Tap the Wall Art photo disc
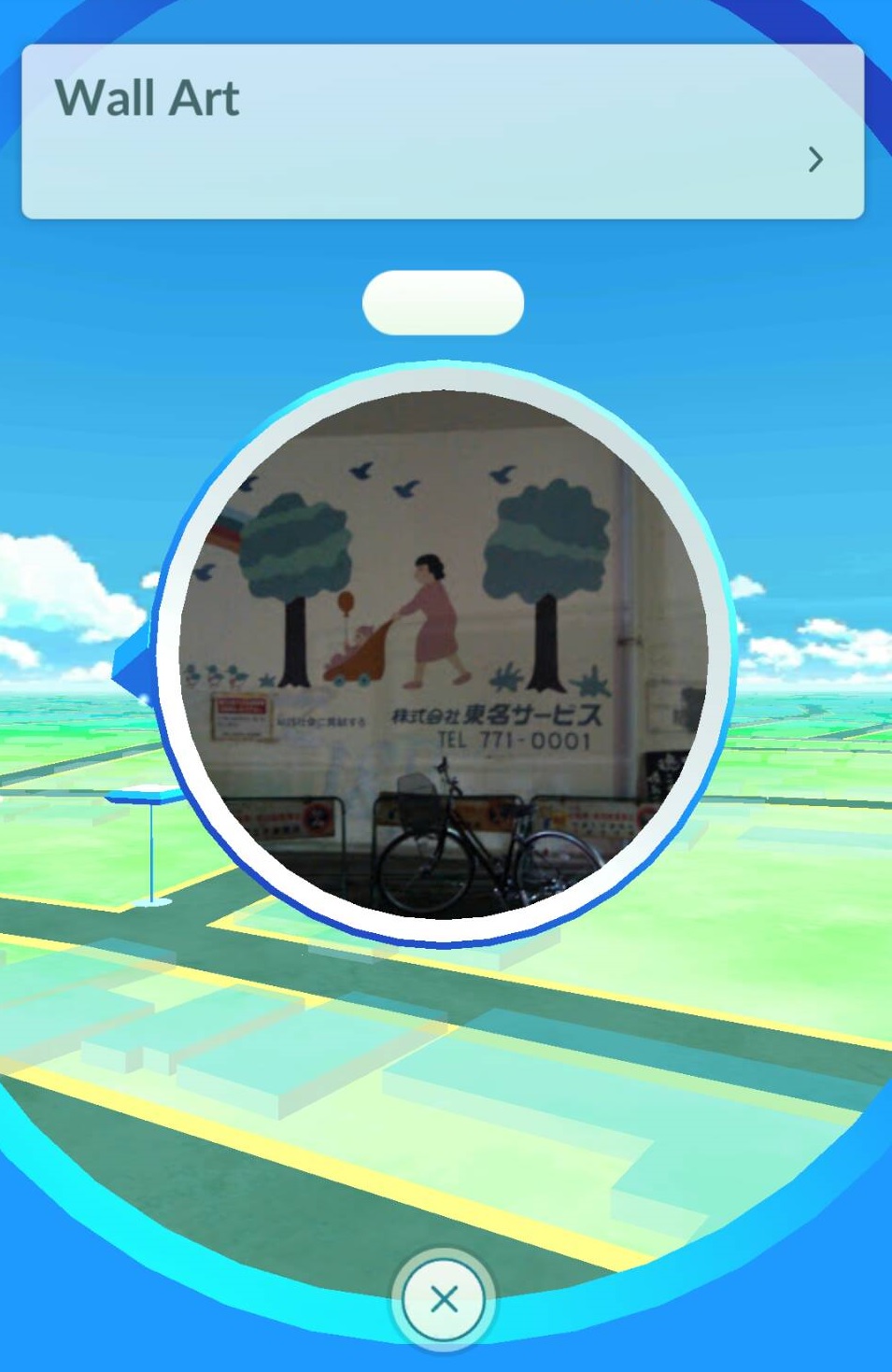Image resolution: width=892 pixels, height=1372 pixels. tap(444, 654)
